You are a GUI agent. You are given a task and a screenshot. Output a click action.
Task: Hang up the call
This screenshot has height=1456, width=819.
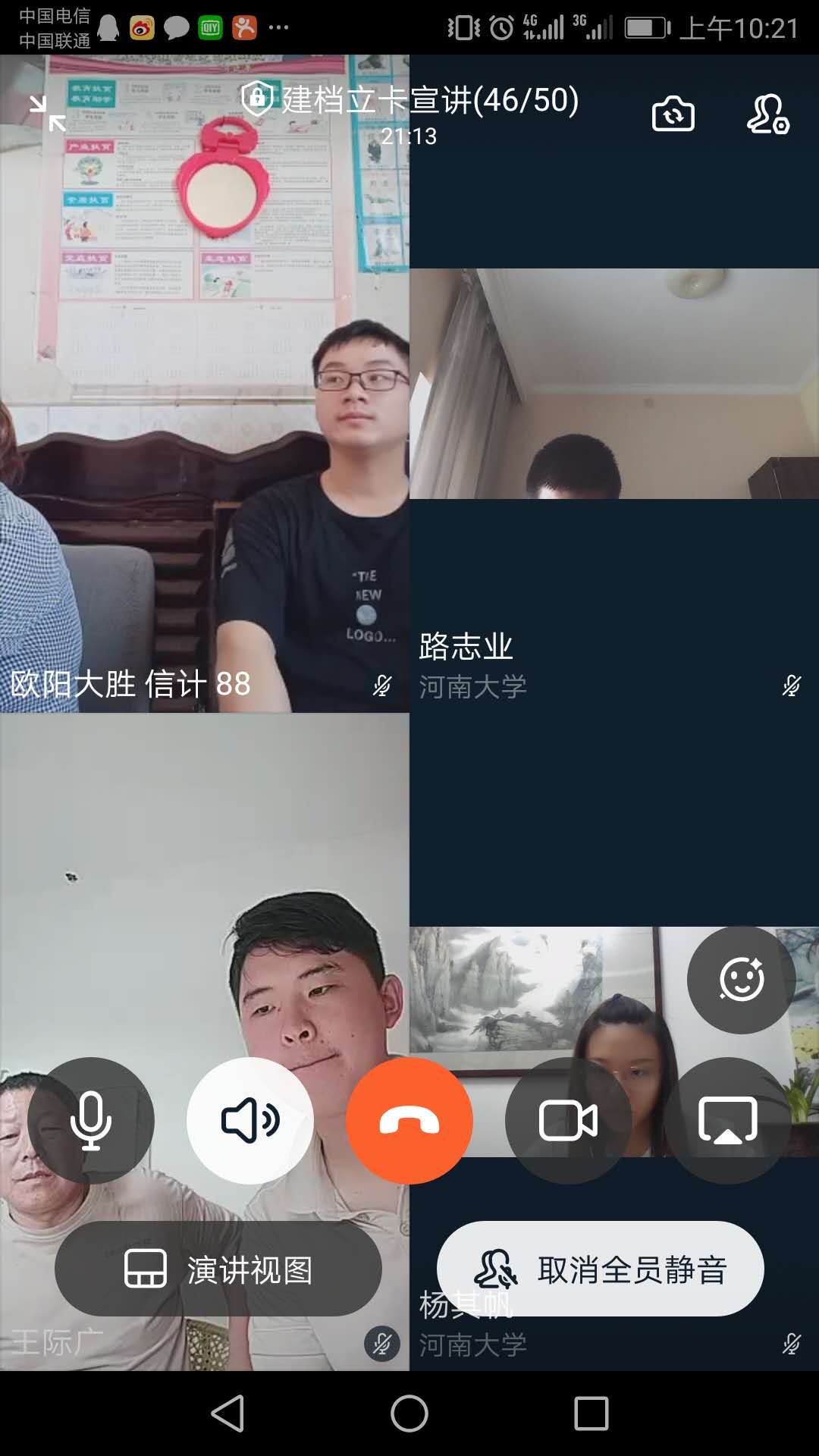409,1120
